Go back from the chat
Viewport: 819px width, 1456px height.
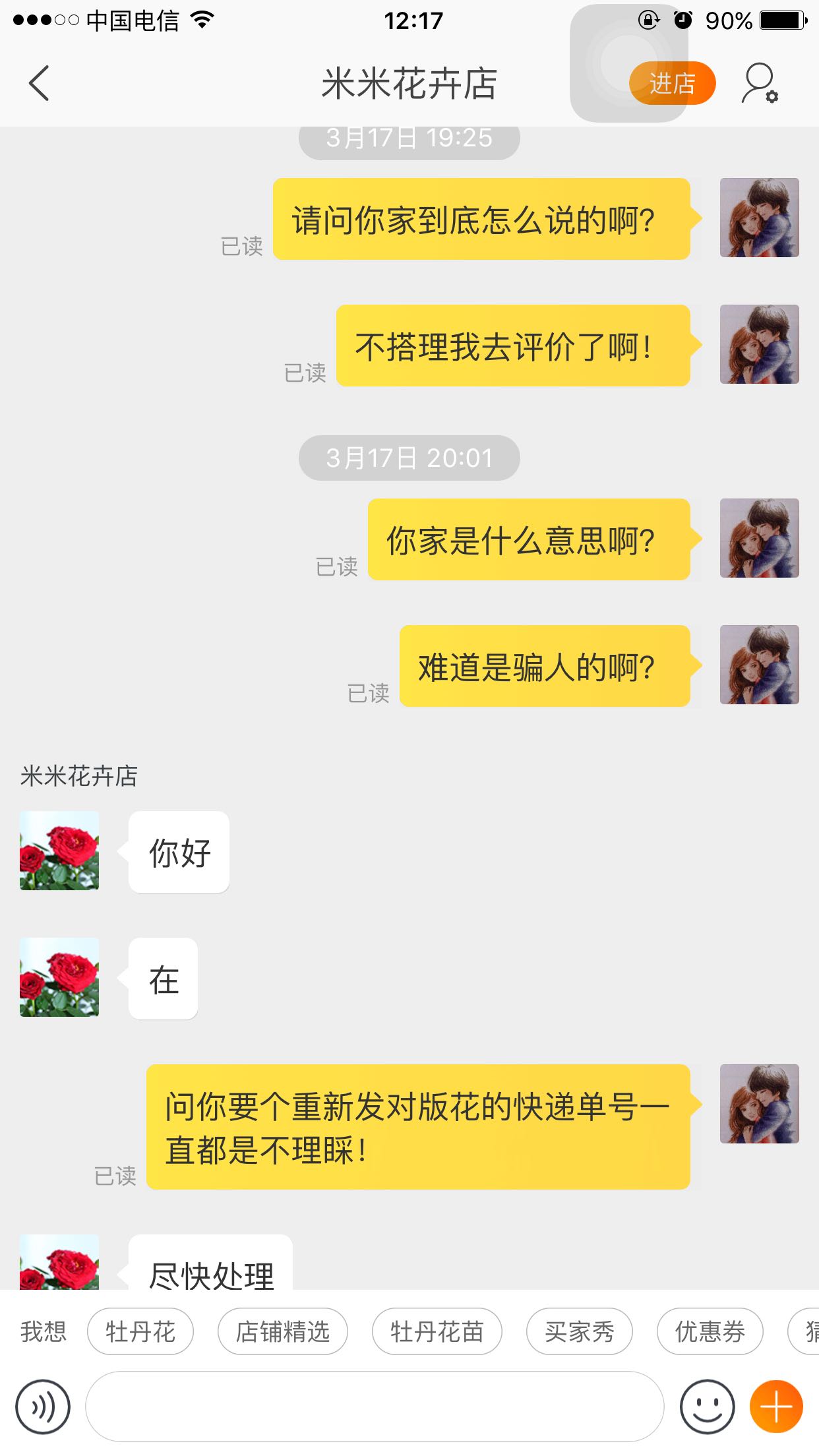click(x=40, y=84)
